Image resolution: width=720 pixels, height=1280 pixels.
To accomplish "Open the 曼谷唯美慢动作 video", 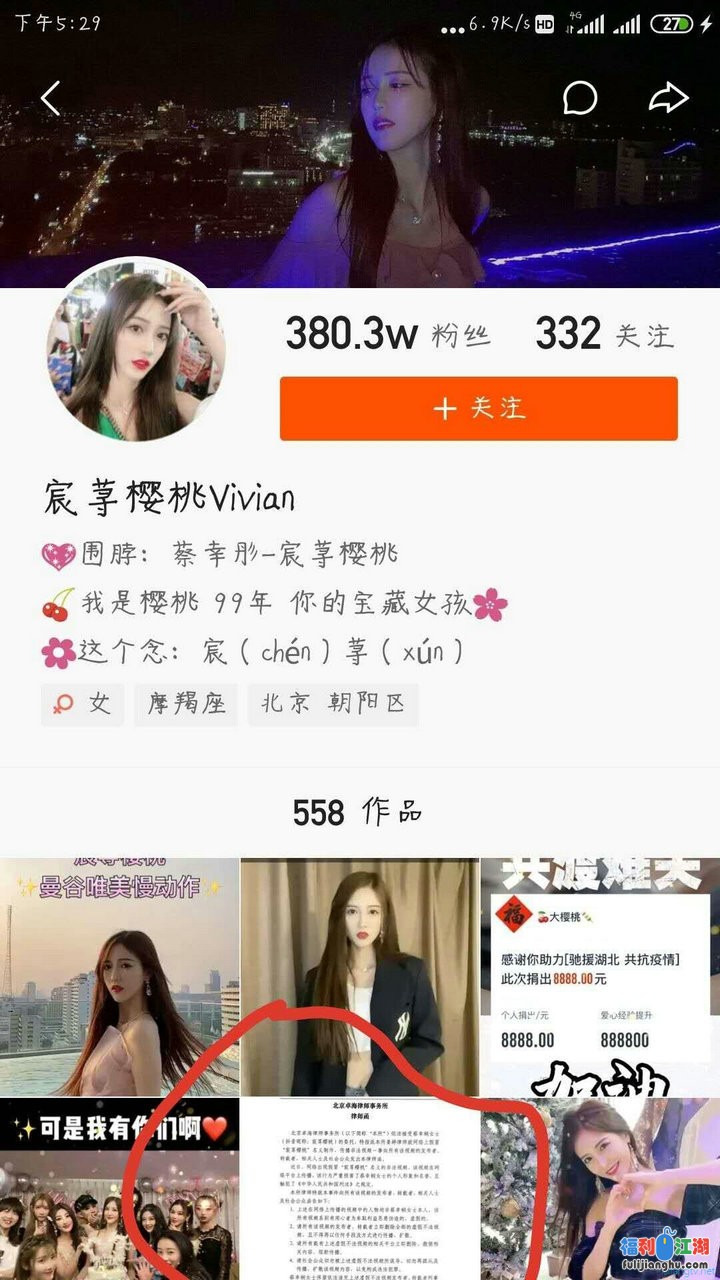I will click(x=119, y=976).
